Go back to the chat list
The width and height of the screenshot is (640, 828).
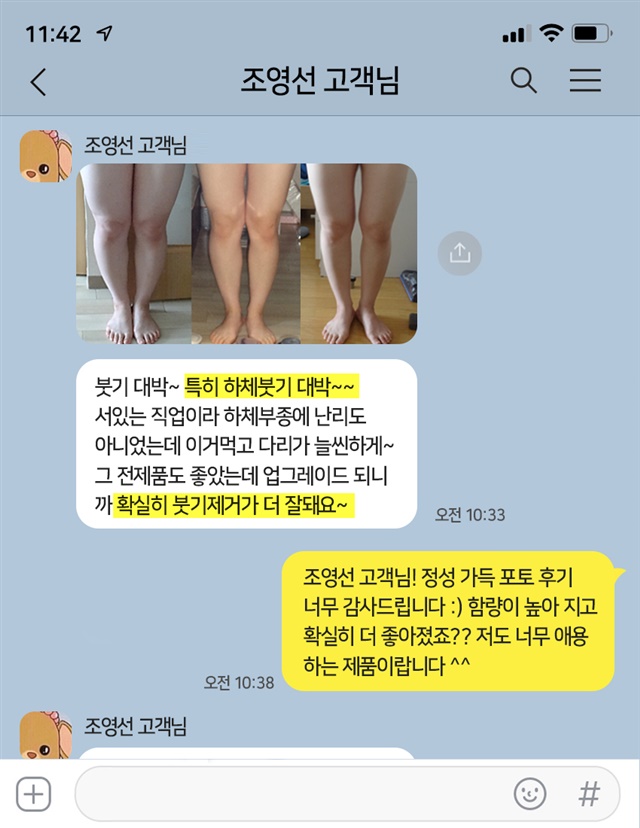pyautogui.click(x=38, y=82)
